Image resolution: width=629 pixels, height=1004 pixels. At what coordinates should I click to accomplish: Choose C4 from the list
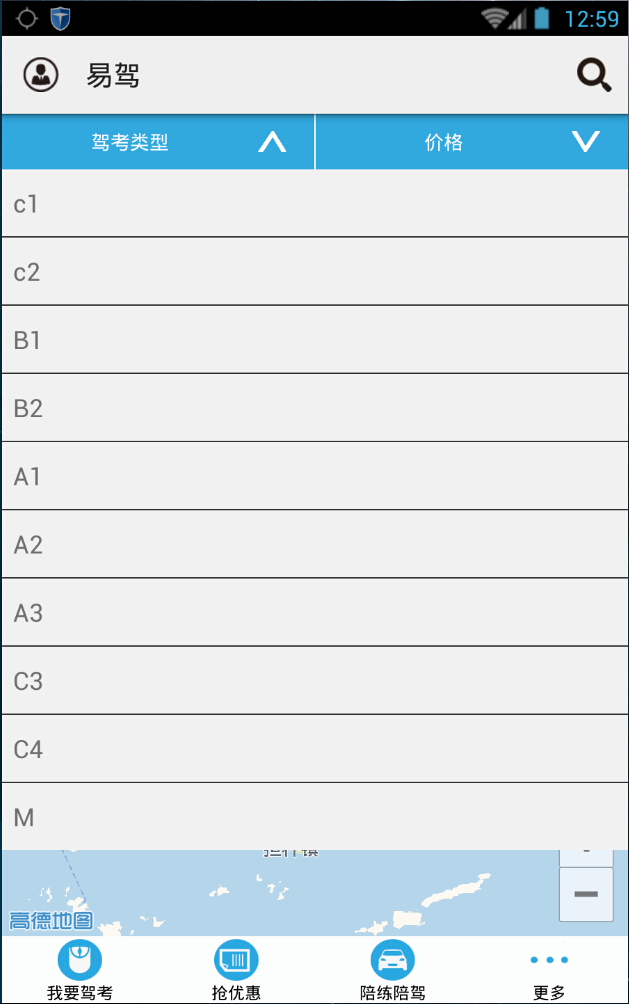pos(314,748)
